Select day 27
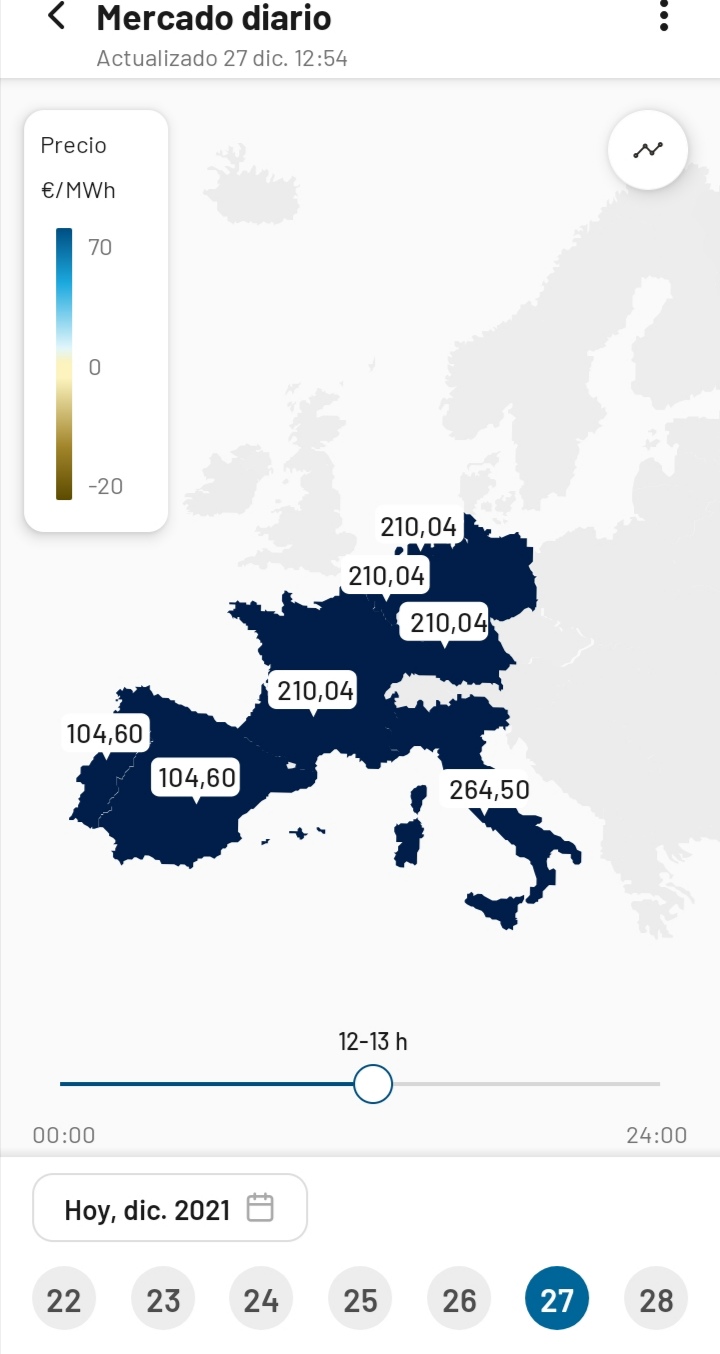 coord(557,1300)
